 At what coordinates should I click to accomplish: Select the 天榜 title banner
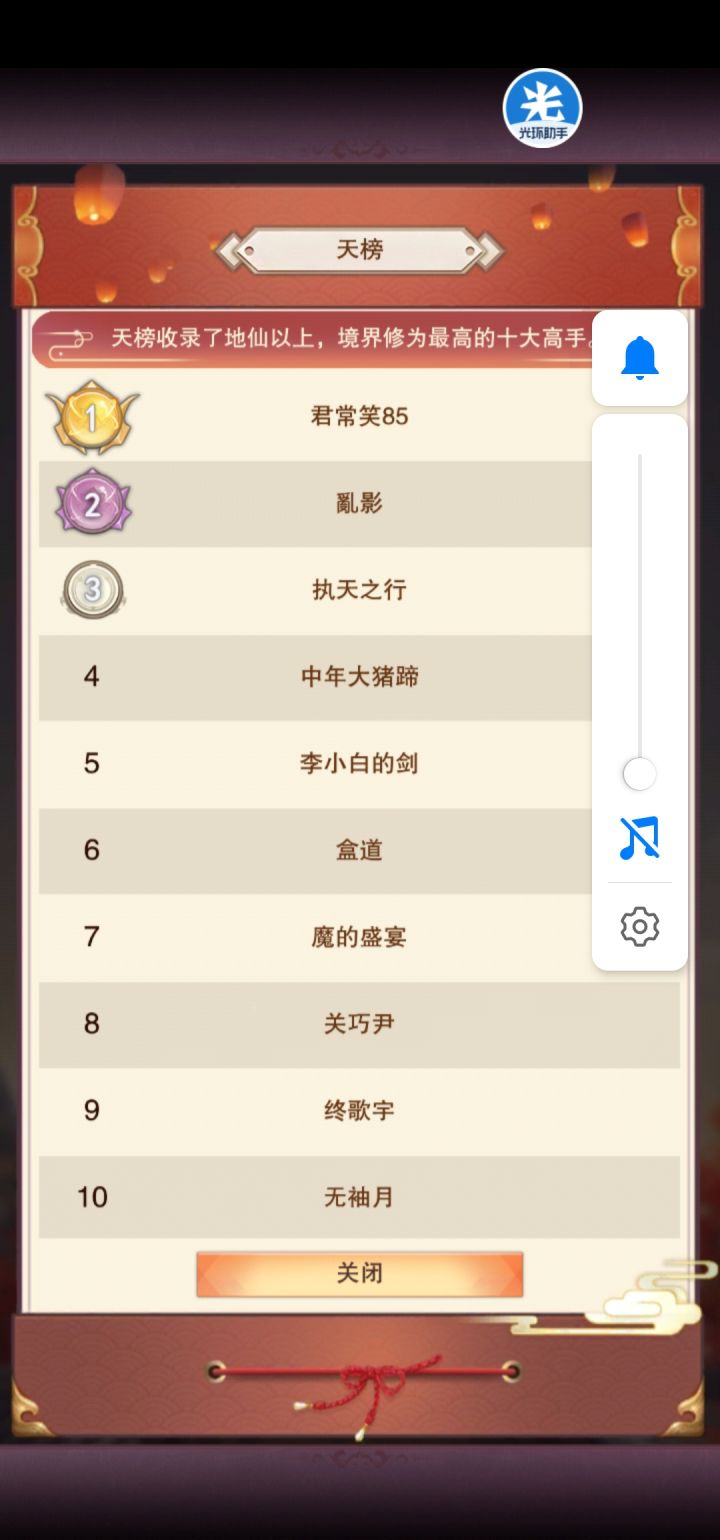point(360,251)
